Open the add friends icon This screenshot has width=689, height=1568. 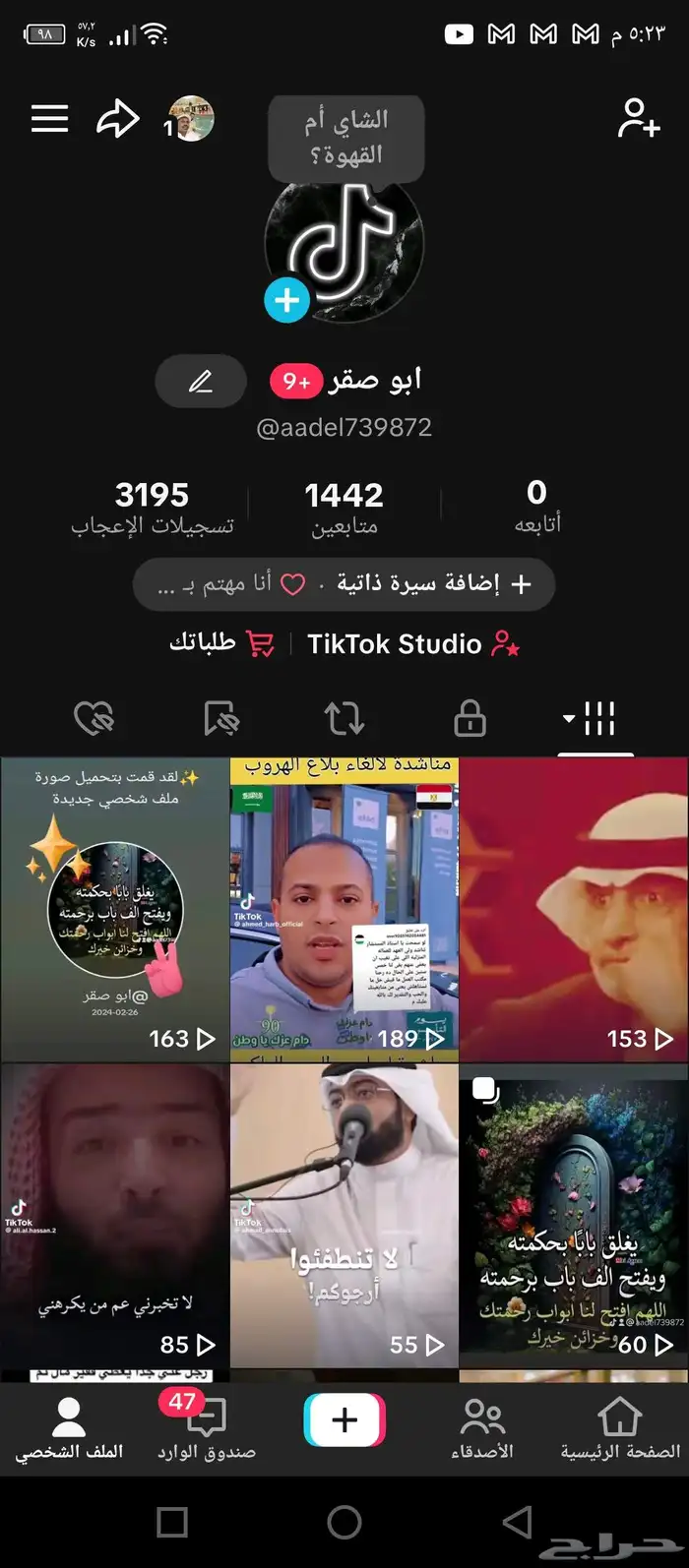[x=638, y=119]
